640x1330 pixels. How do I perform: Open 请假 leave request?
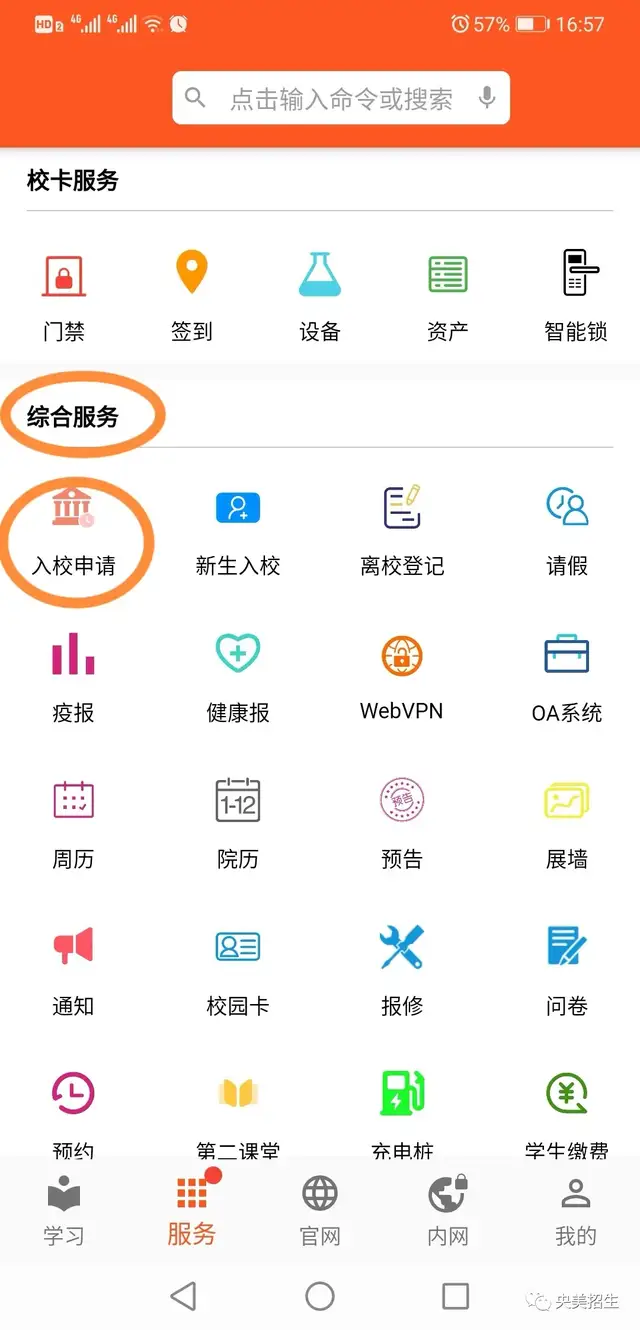pos(567,530)
